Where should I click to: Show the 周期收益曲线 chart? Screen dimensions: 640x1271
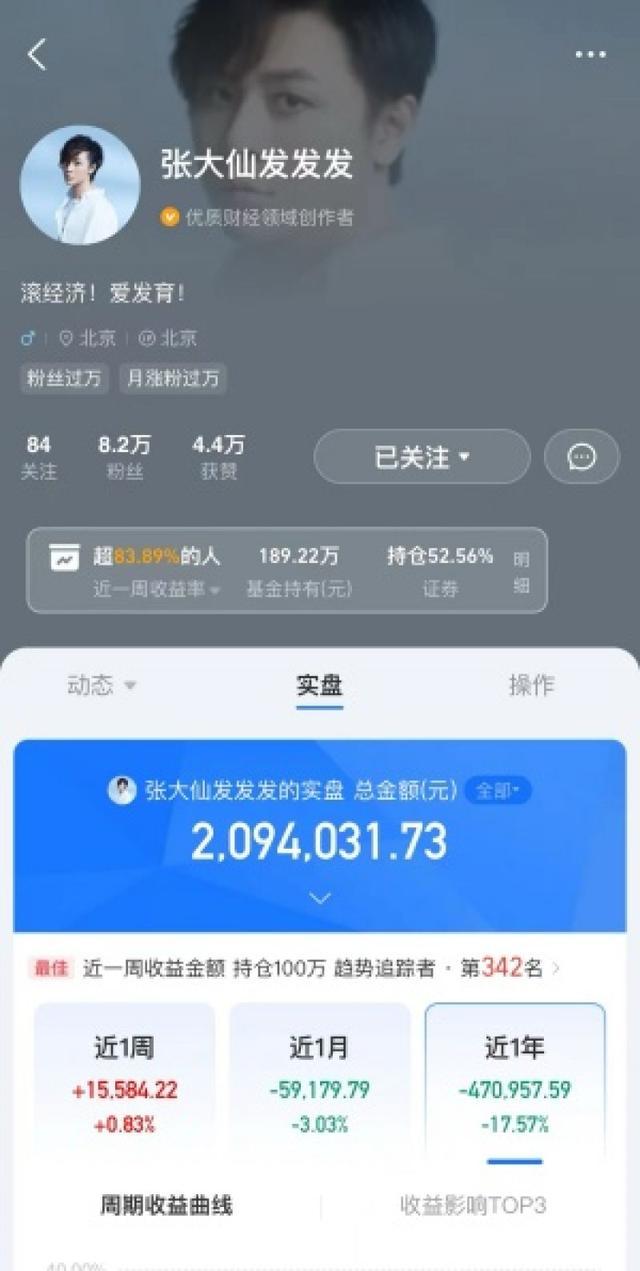(x=166, y=1205)
